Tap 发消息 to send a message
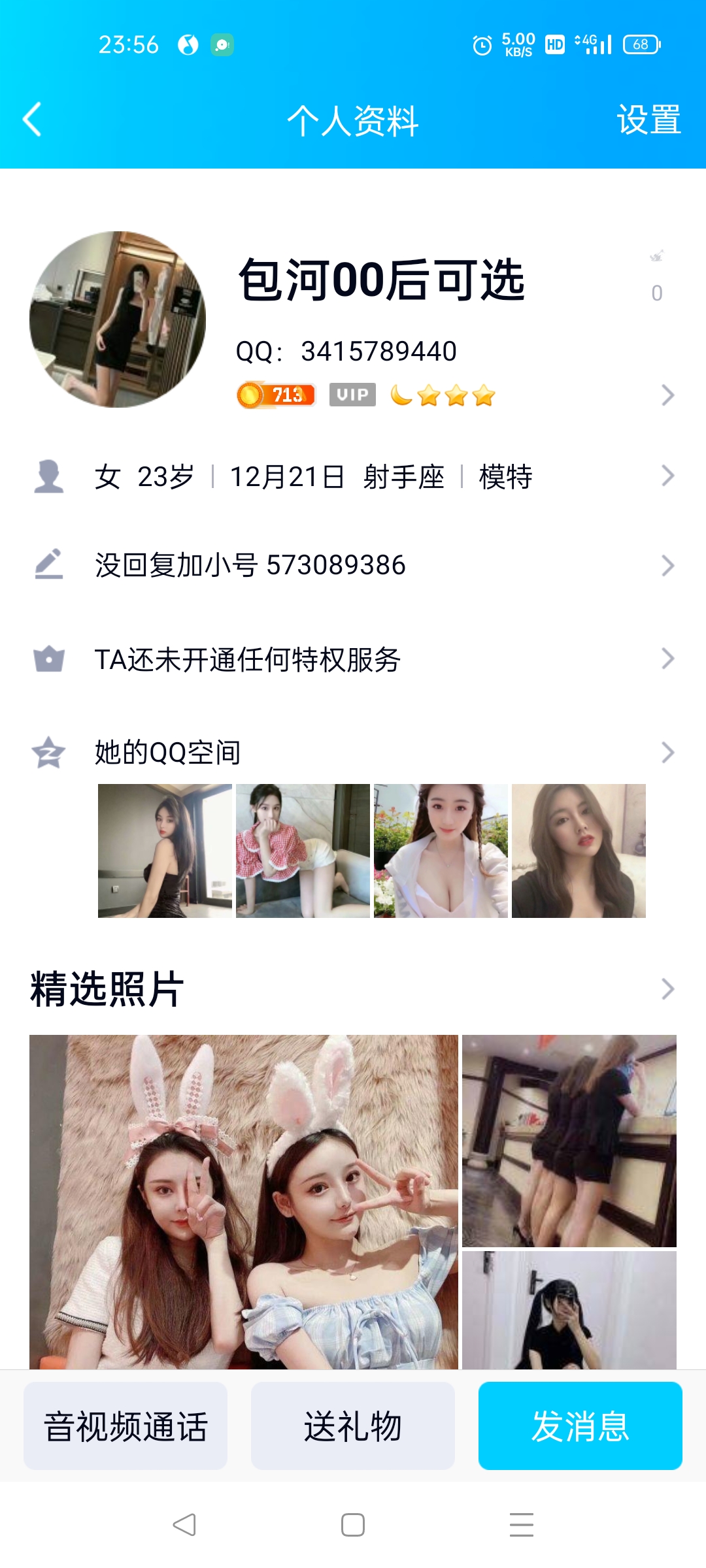The width and height of the screenshot is (706, 1568). click(x=580, y=1426)
